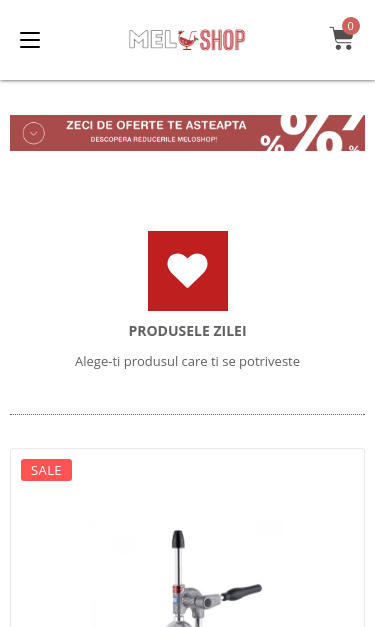Go to MeloShop home via logo
This screenshot has width=375, height=627.
point(187,40)
